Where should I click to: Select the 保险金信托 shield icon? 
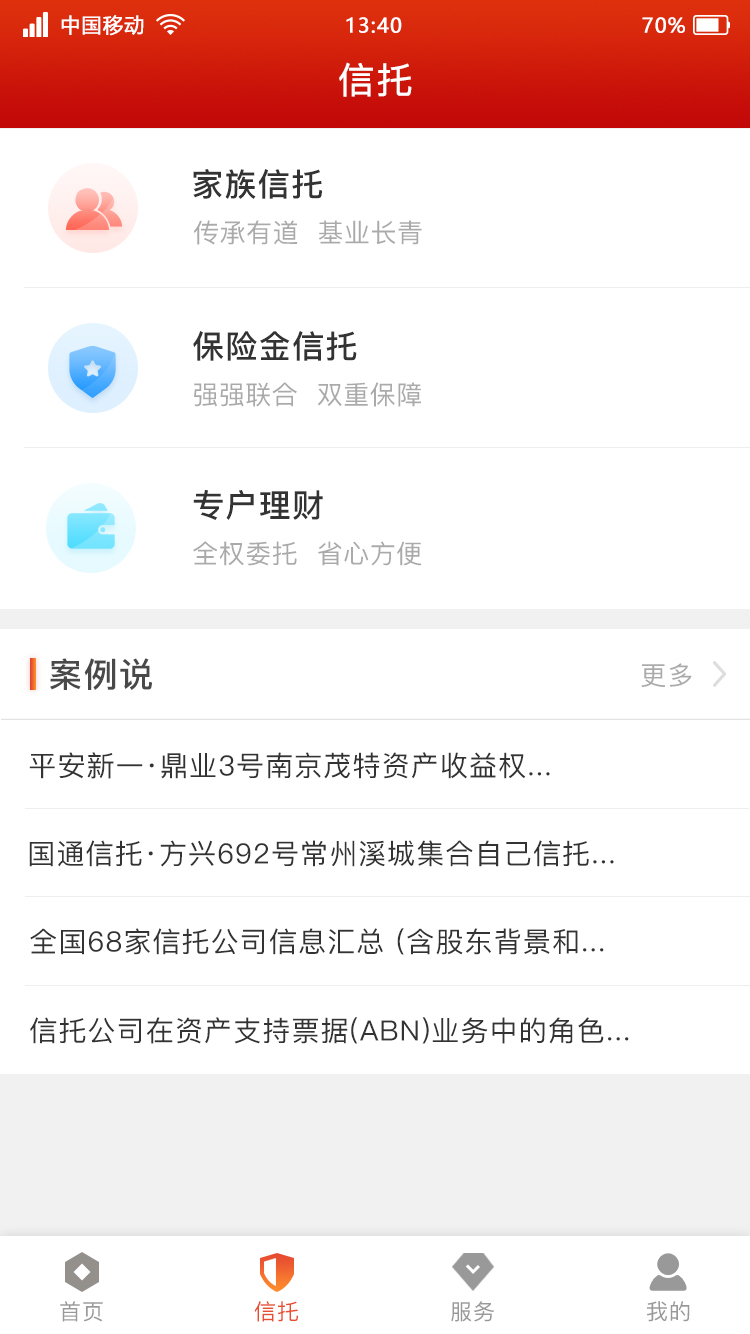coord(93,368)
